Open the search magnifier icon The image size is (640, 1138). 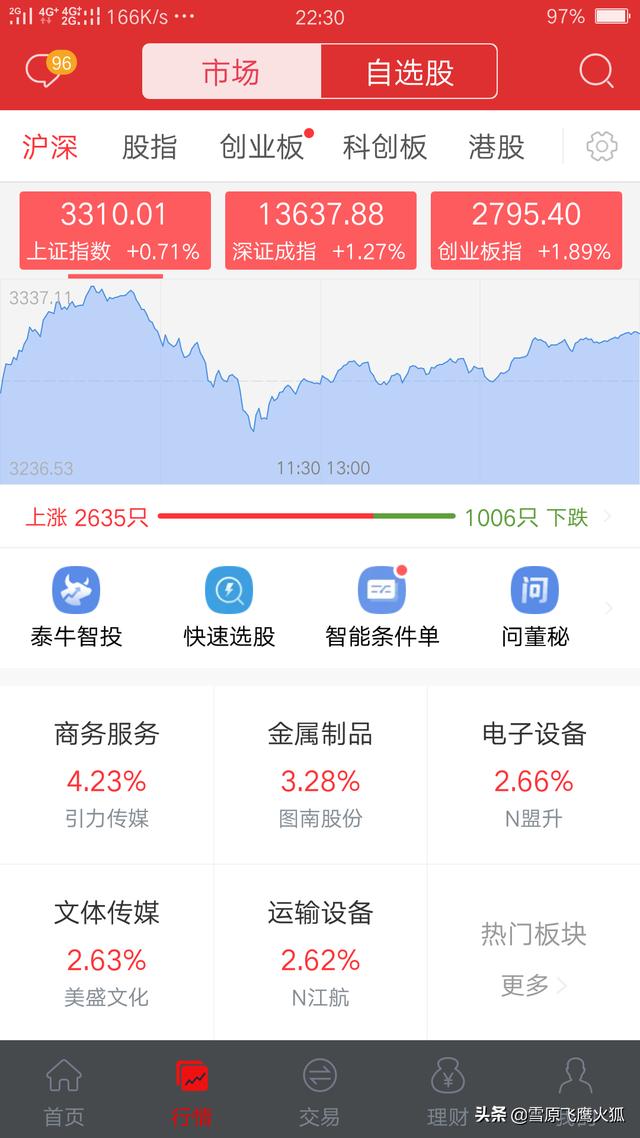596,71
